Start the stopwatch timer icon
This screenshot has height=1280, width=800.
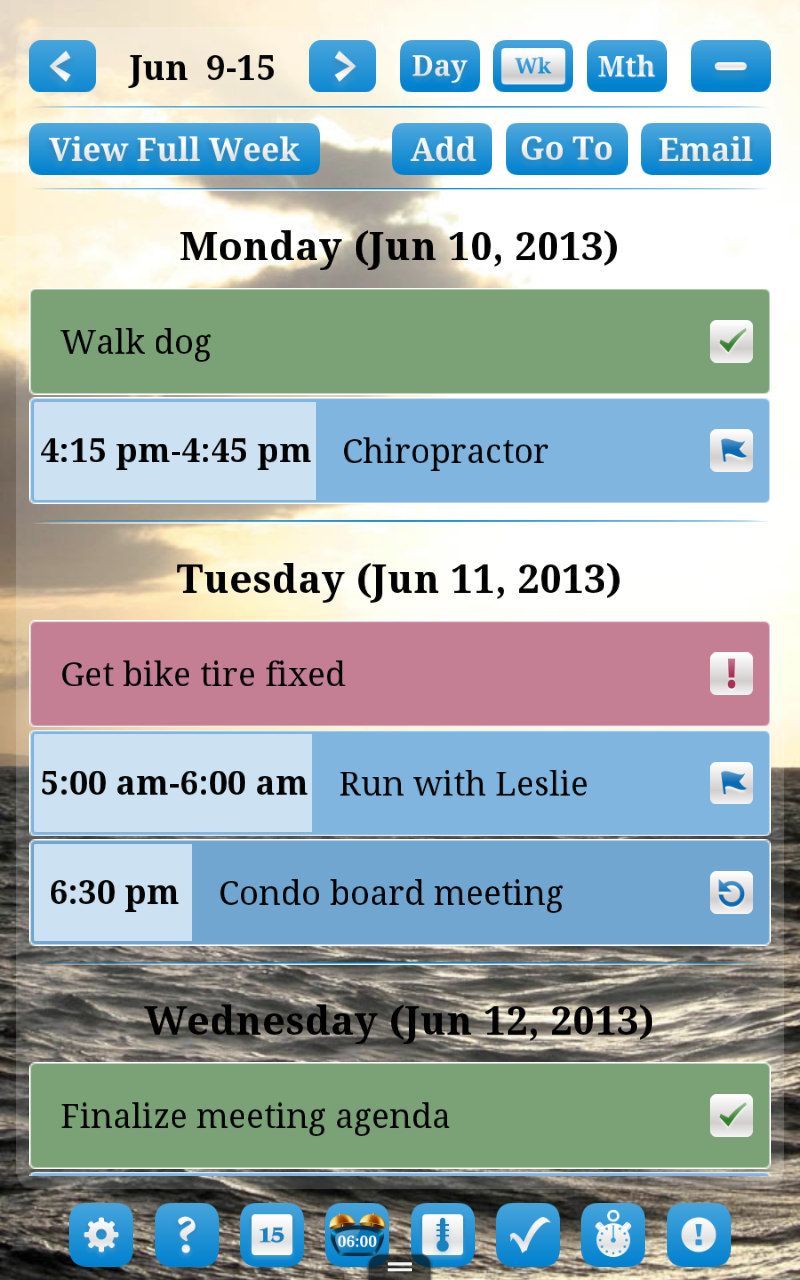click(612, 1235)
